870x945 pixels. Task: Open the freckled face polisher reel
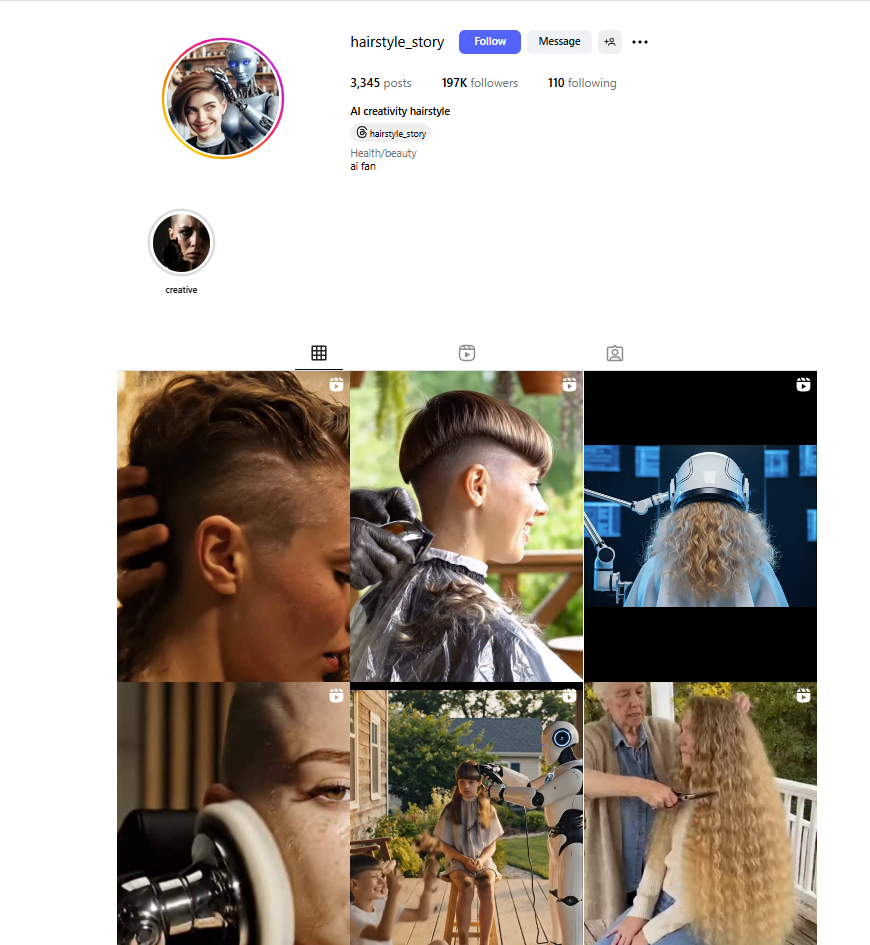click(x=233, y=813)
